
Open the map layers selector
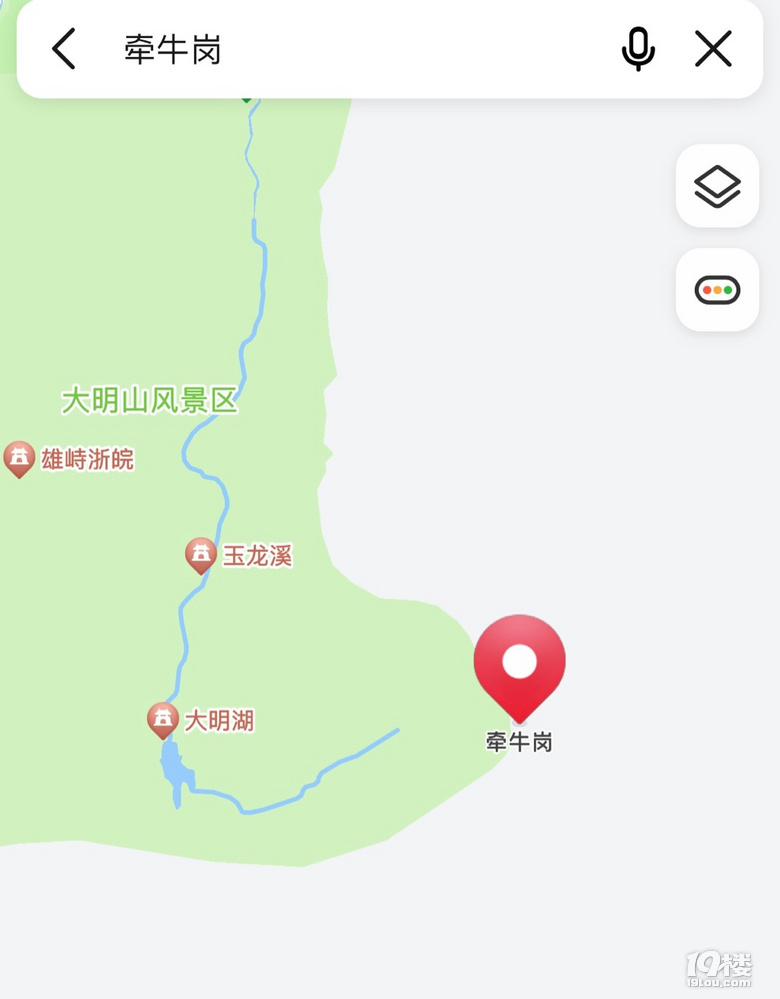(x=717, y=186)
